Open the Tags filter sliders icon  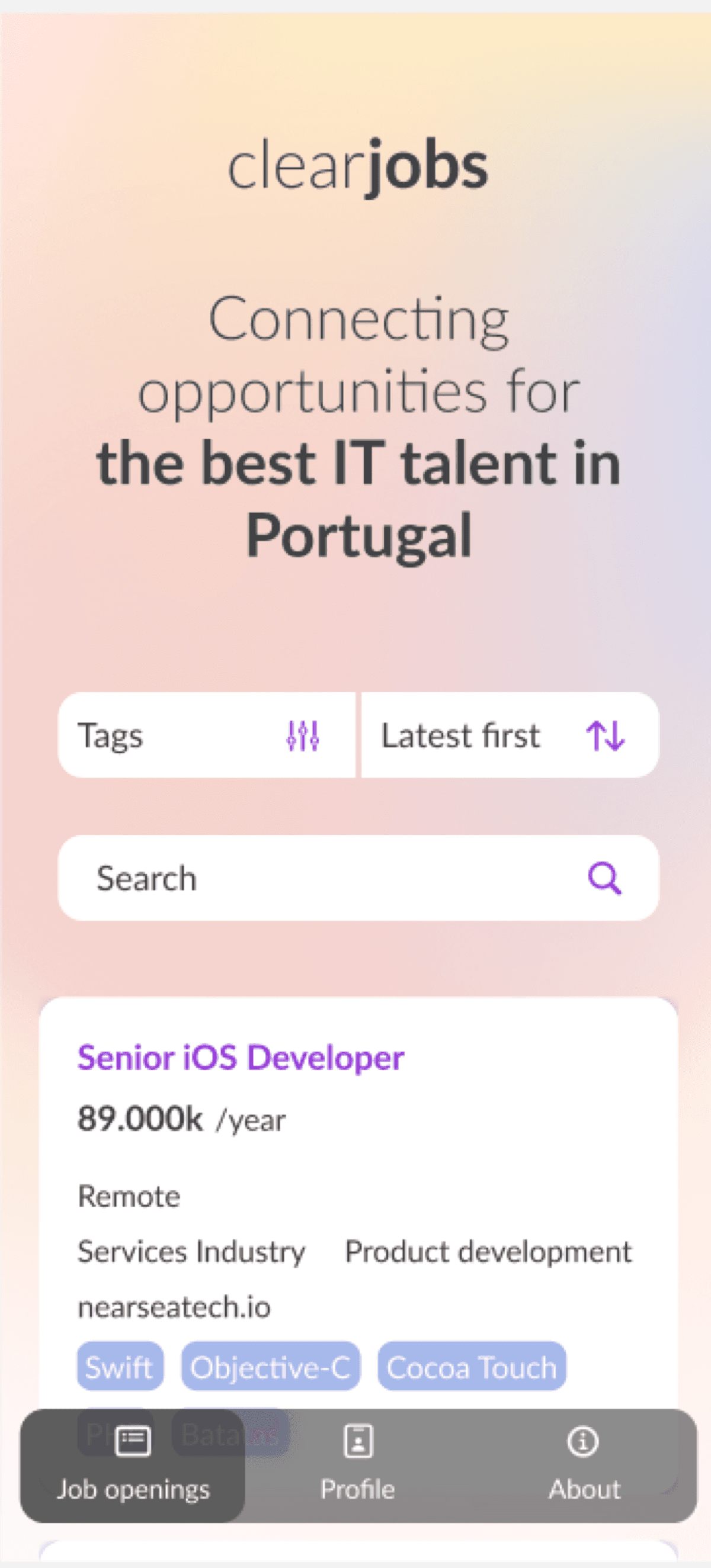[x=303, y=736]
